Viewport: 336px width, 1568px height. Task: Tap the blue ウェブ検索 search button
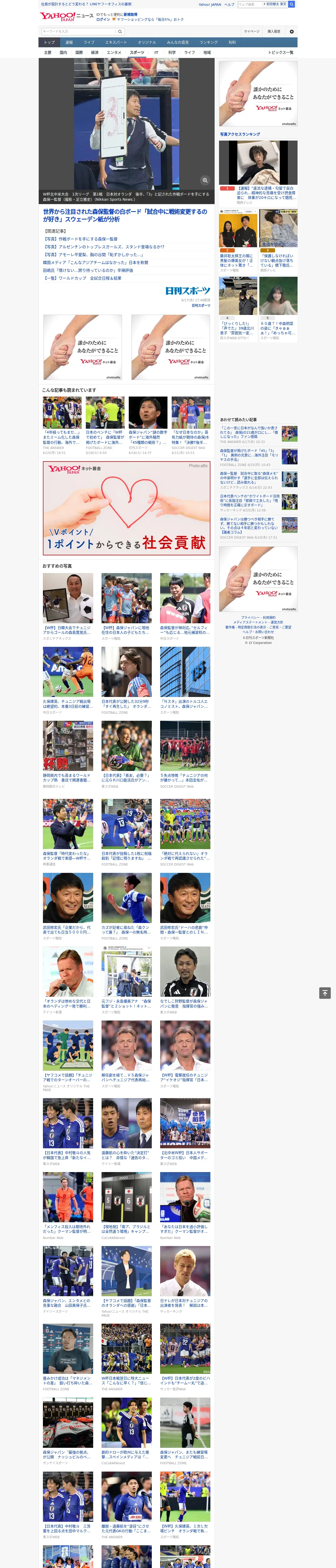pos(292,4)
